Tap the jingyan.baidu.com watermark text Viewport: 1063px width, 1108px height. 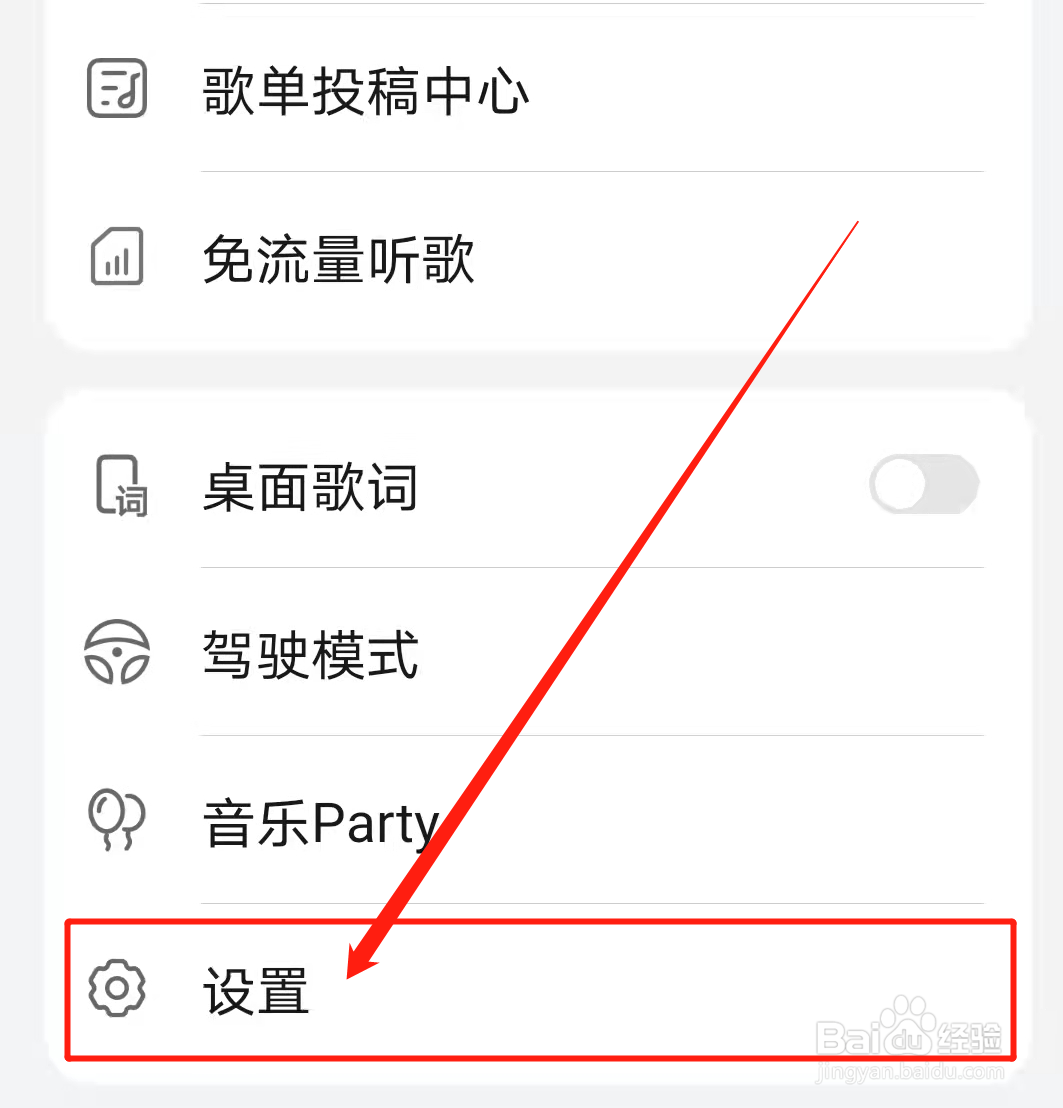912,1072
